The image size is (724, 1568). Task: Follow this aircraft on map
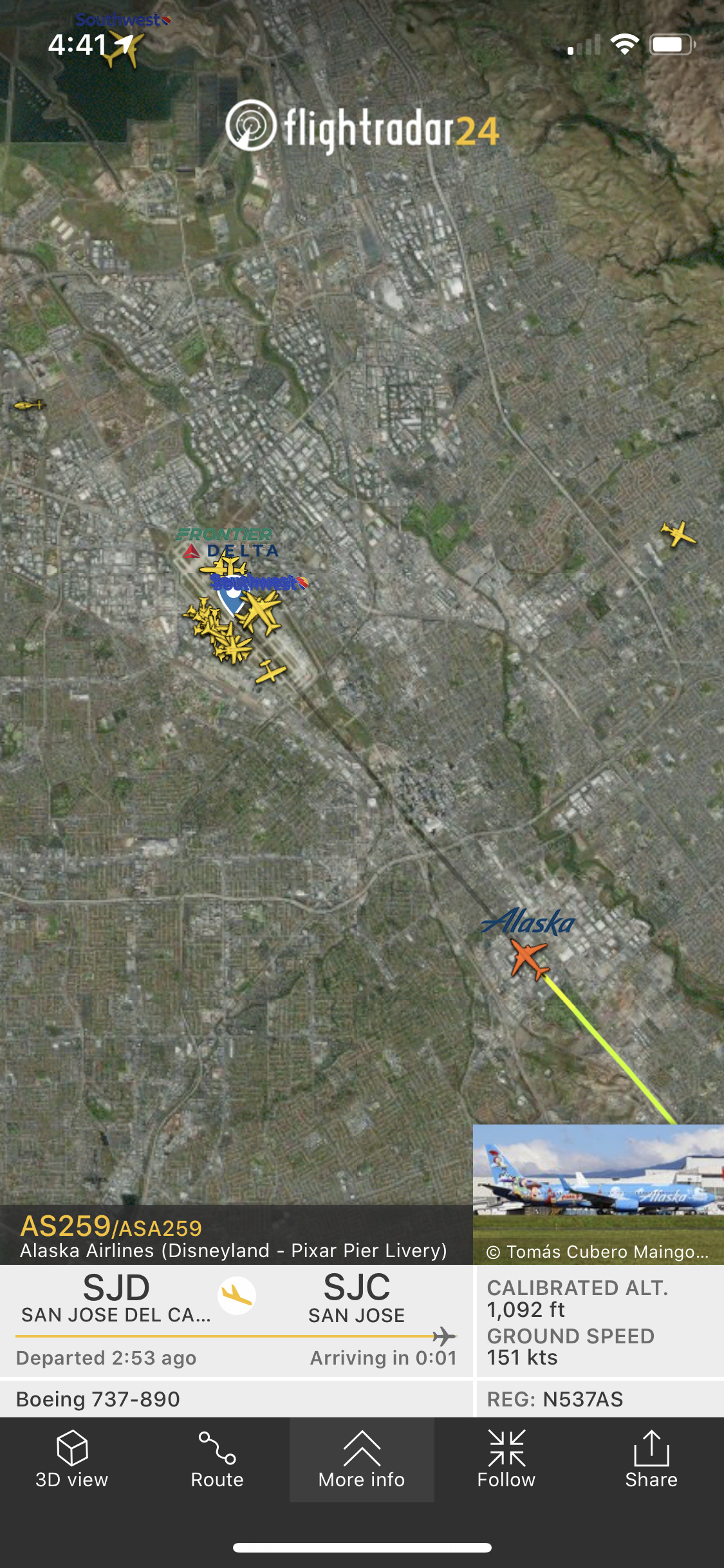[506, 1460]
